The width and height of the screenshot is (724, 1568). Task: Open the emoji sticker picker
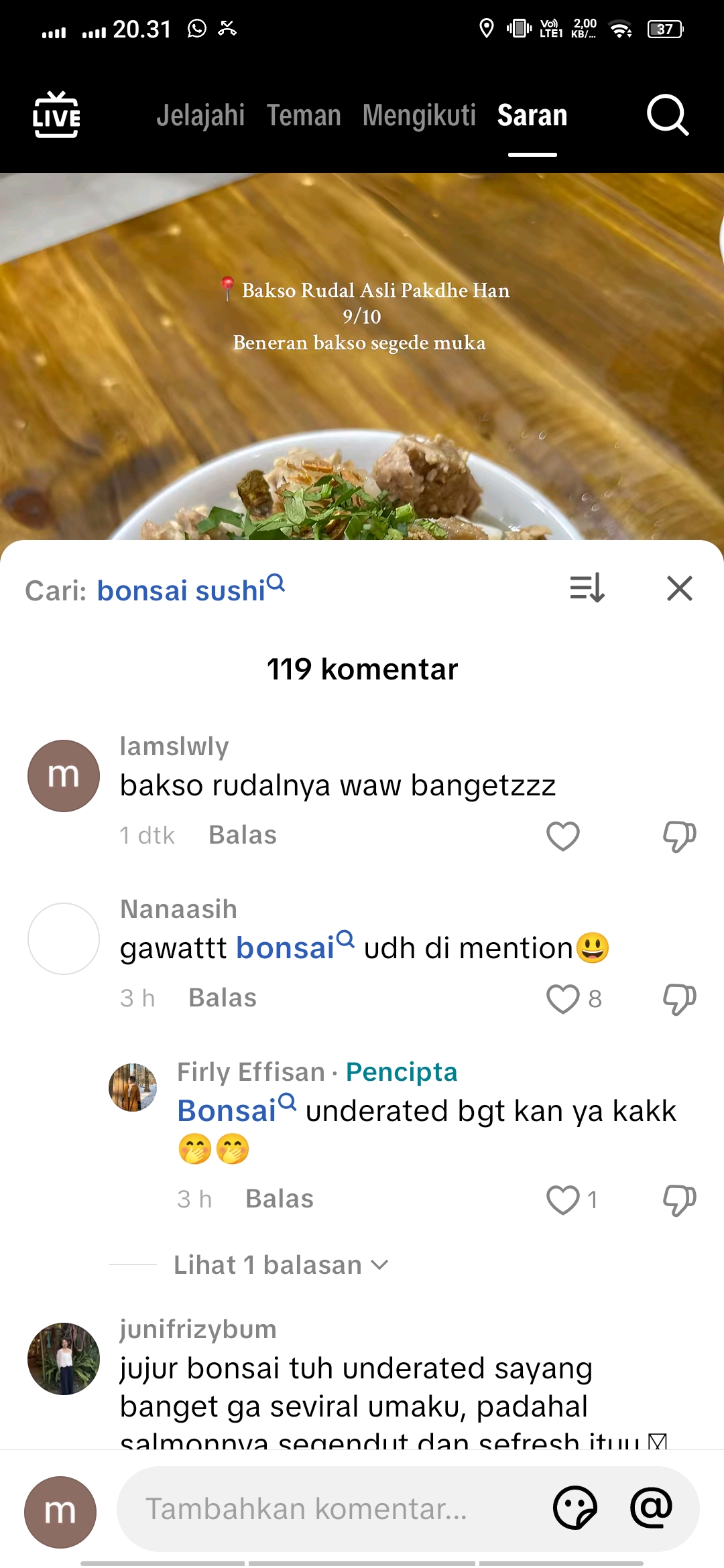point(575,1508)
